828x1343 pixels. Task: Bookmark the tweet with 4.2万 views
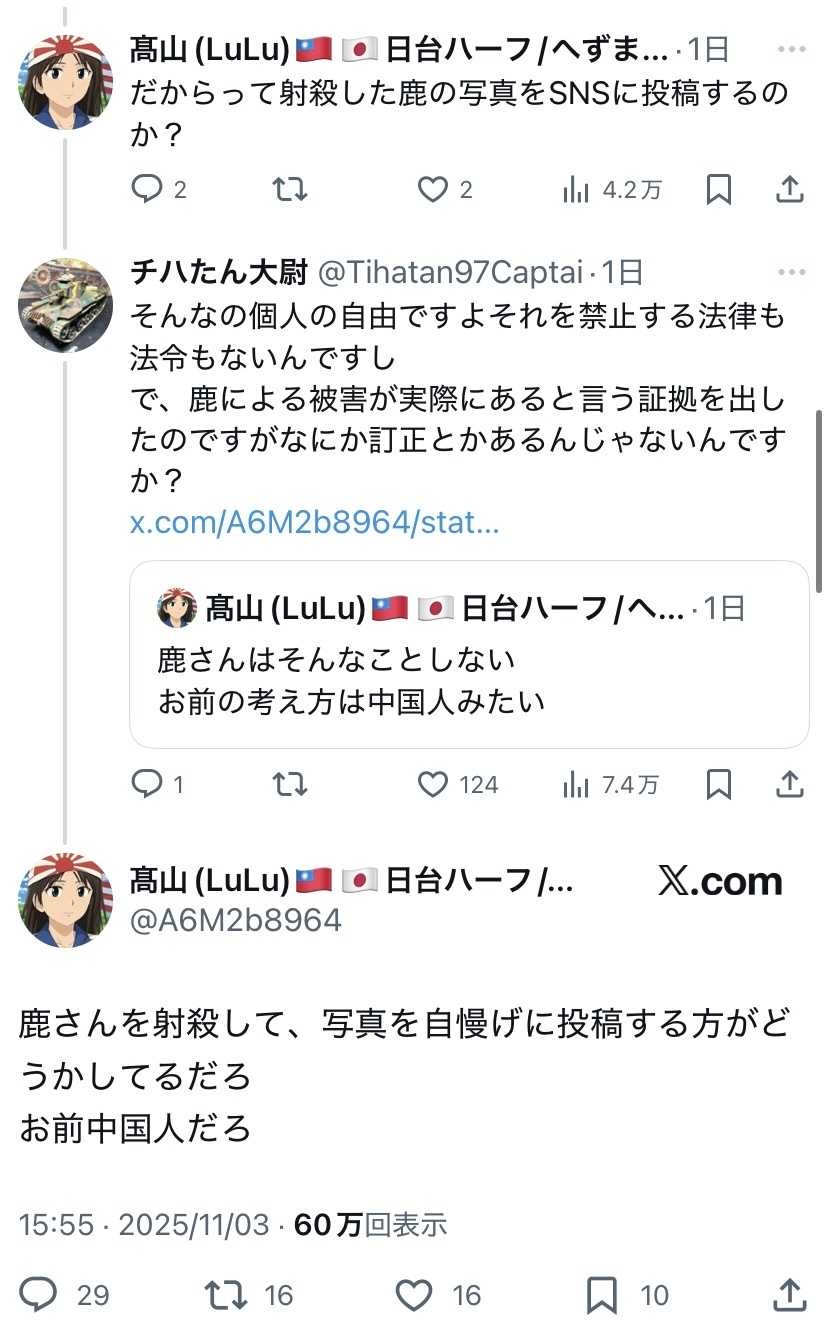coord(718,189)
